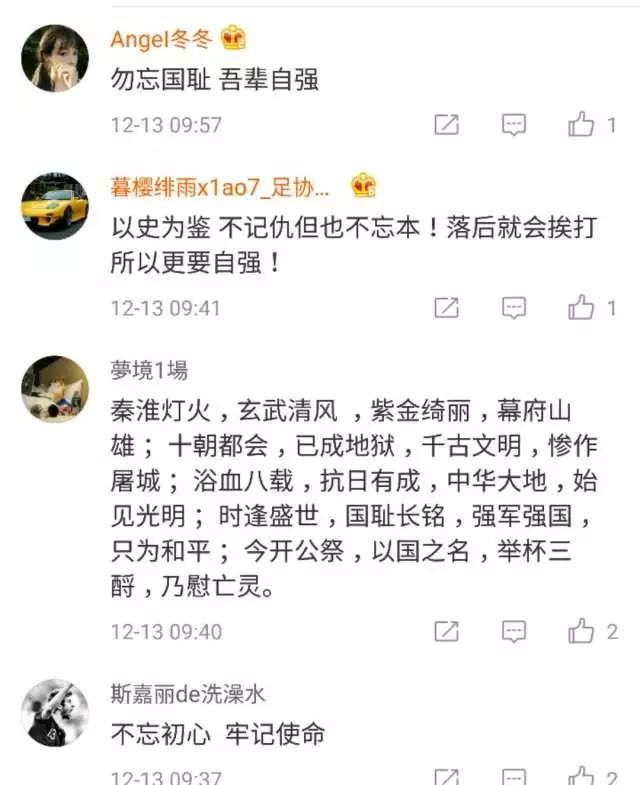The image size is (640, 785).
Task: Open 暮樱绯雨x1ao7_足协 username link
Action: click(220, 187)
